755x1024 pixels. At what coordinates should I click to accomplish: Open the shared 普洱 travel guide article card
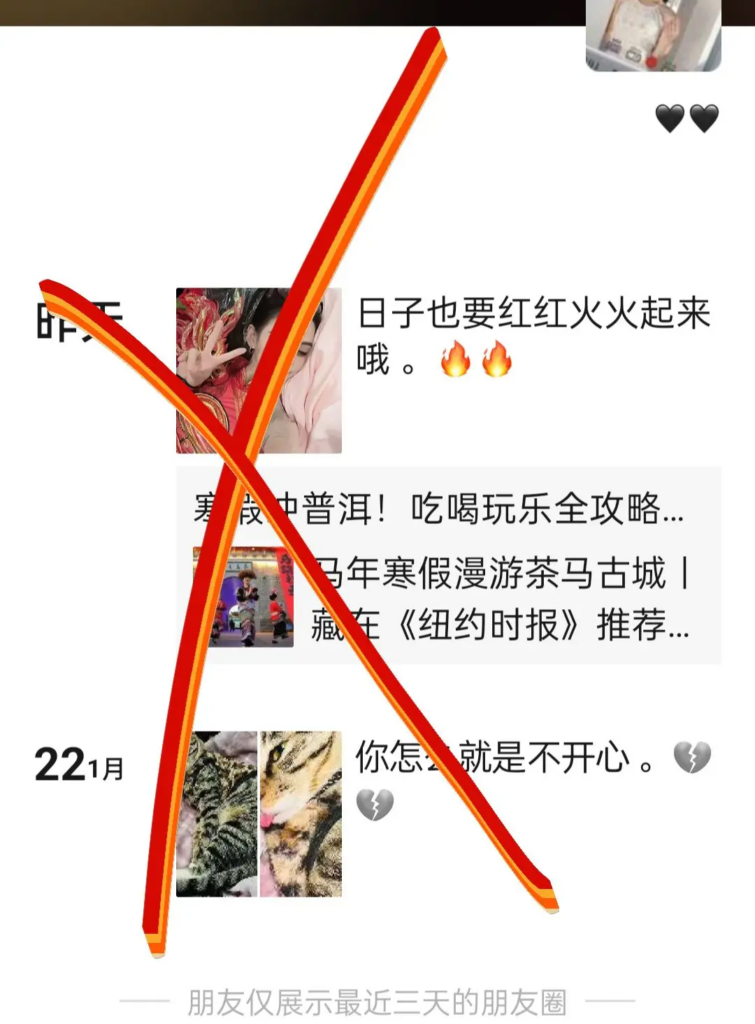(448, 565)
